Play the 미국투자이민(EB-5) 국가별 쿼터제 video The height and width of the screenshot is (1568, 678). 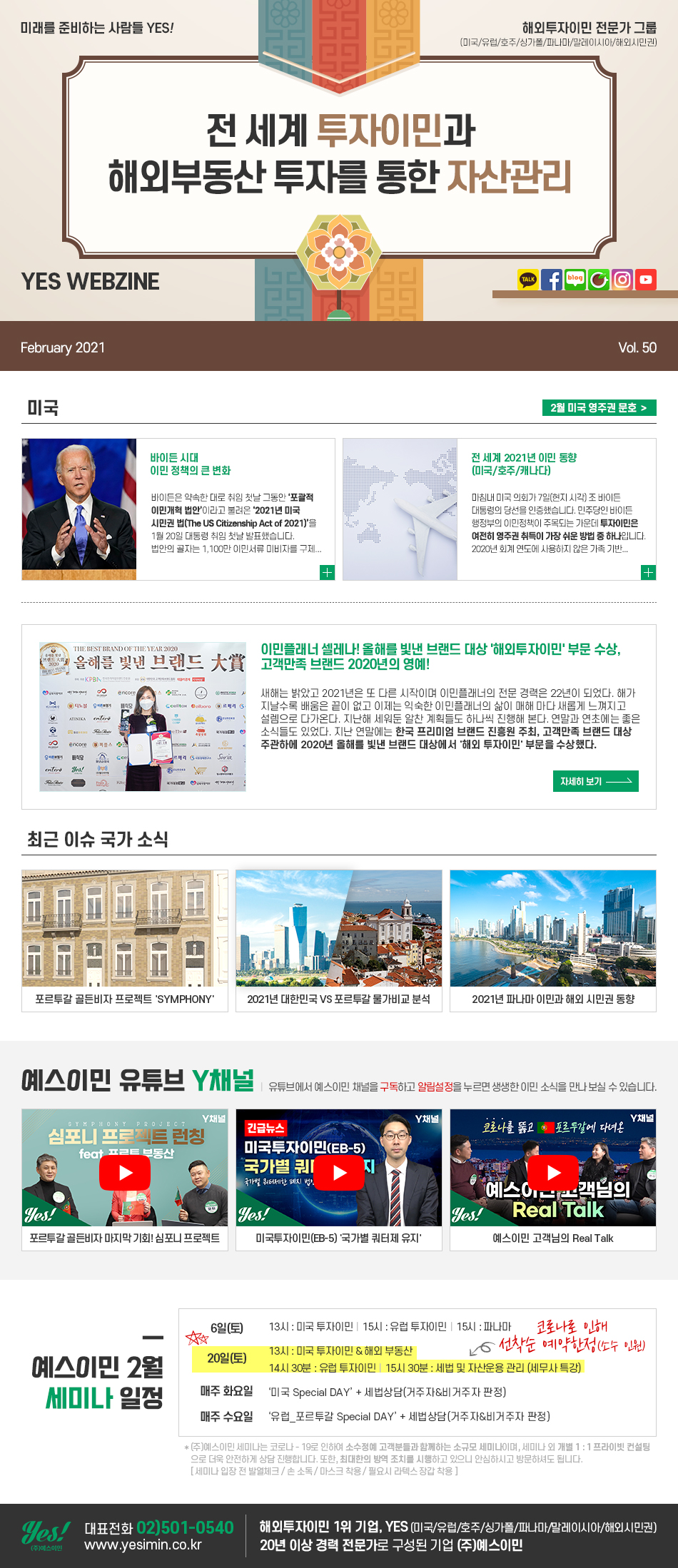[x=339, y=1173]
